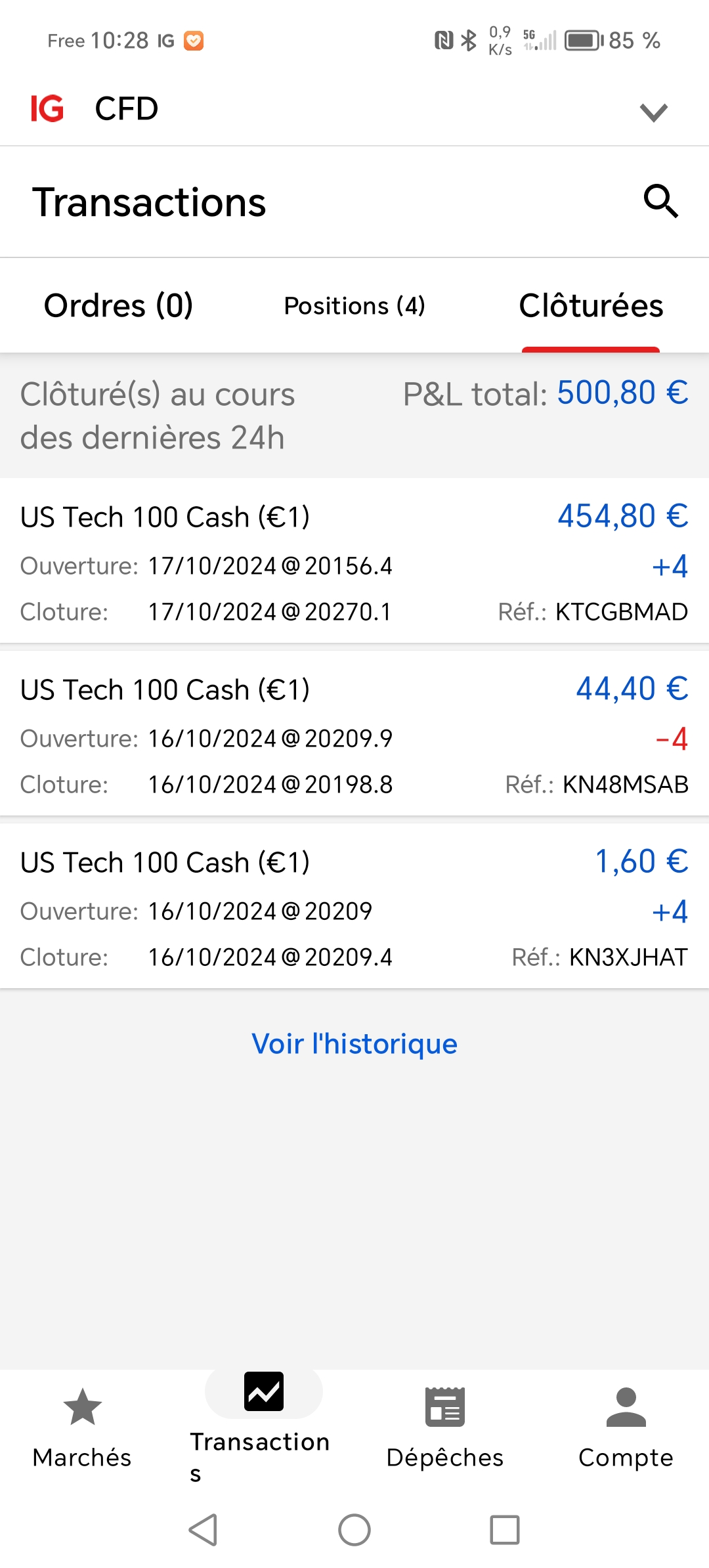Viewport: 709px width, 1568px height.
Task: Switch to the Dépêches tab
Action: pyautogui.click(x=445, y=1425)
